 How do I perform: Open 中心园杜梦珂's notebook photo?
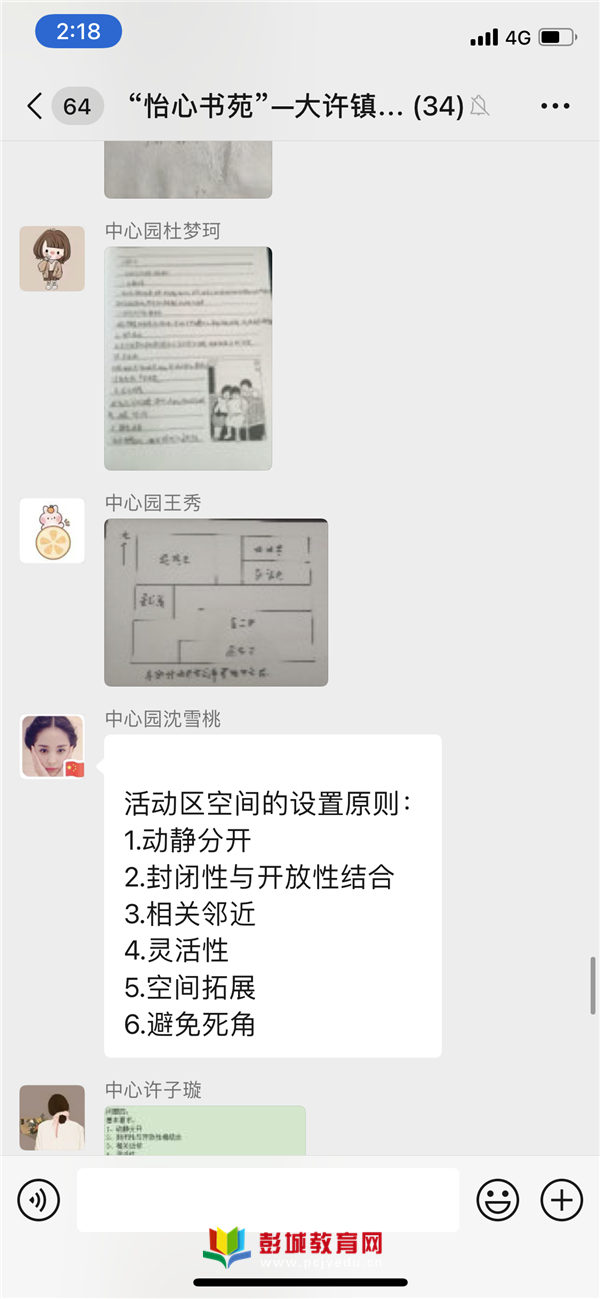coord(188,358)
